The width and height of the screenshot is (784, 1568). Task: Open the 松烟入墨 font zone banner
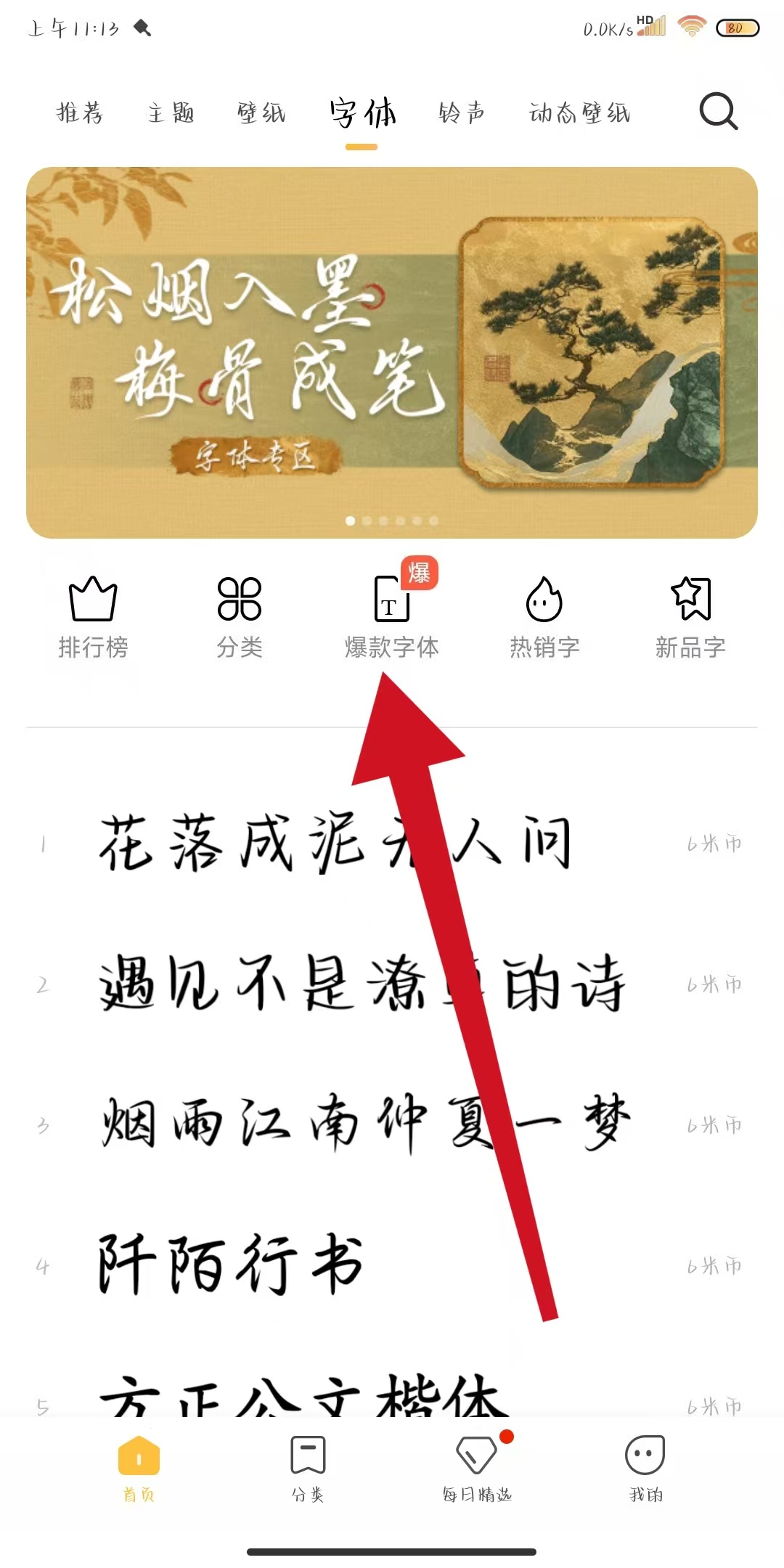pyautogui.click(x=392, y=353)
